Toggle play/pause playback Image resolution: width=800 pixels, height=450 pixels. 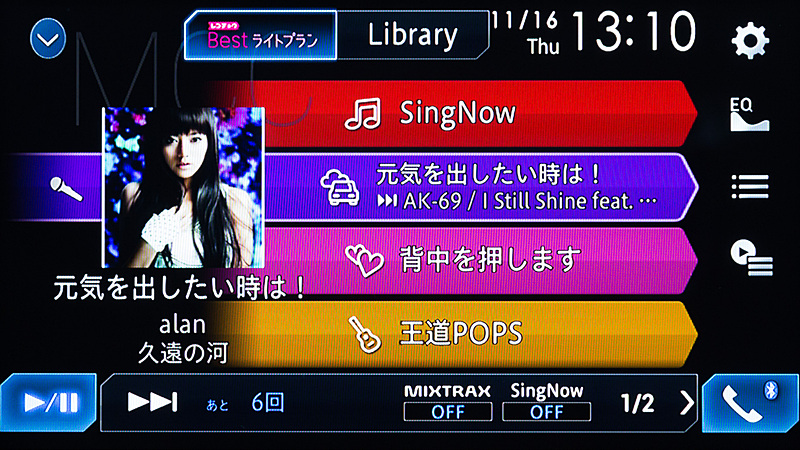pyautogui.click(x=50, y=403)
